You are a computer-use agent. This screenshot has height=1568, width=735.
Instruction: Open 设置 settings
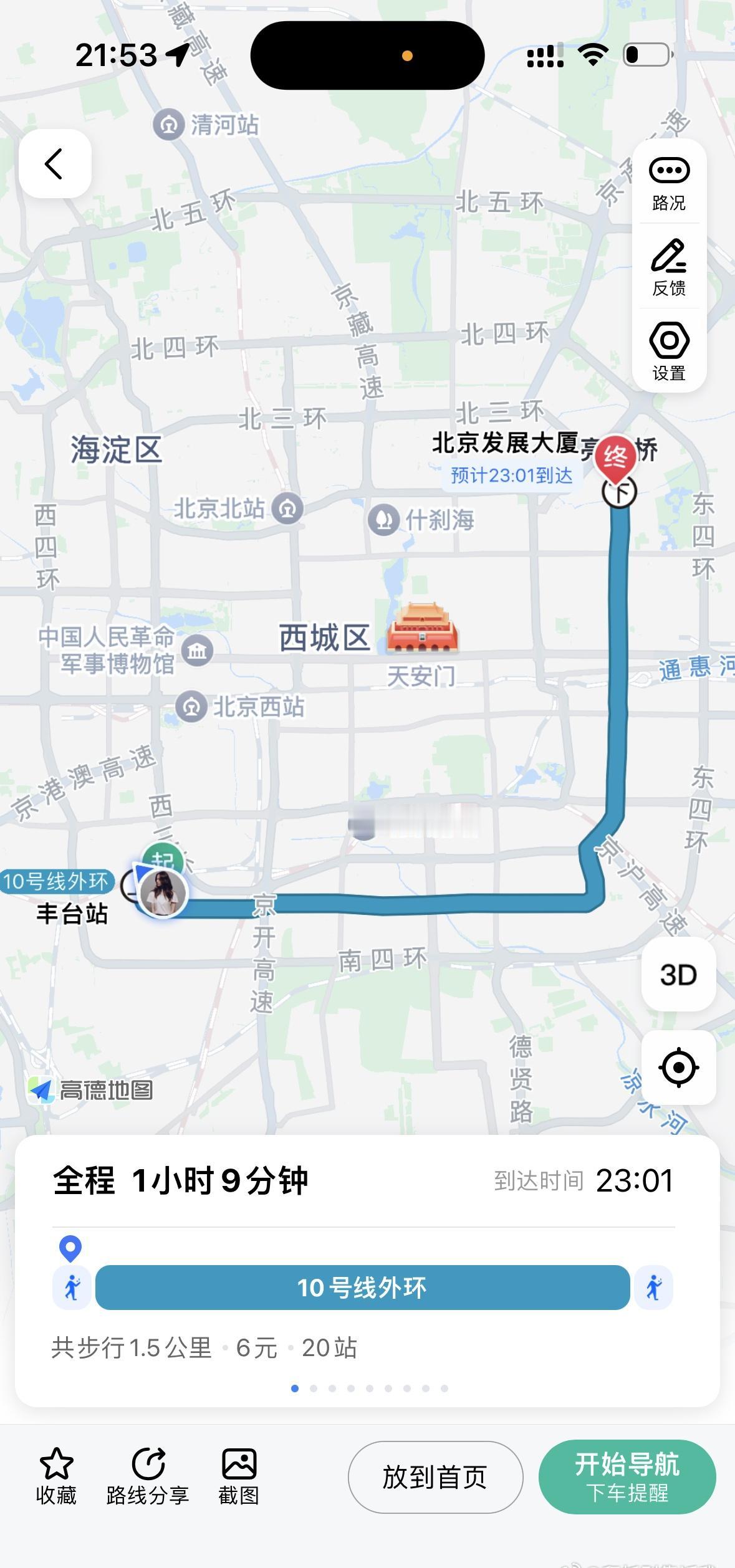(669, 351)
